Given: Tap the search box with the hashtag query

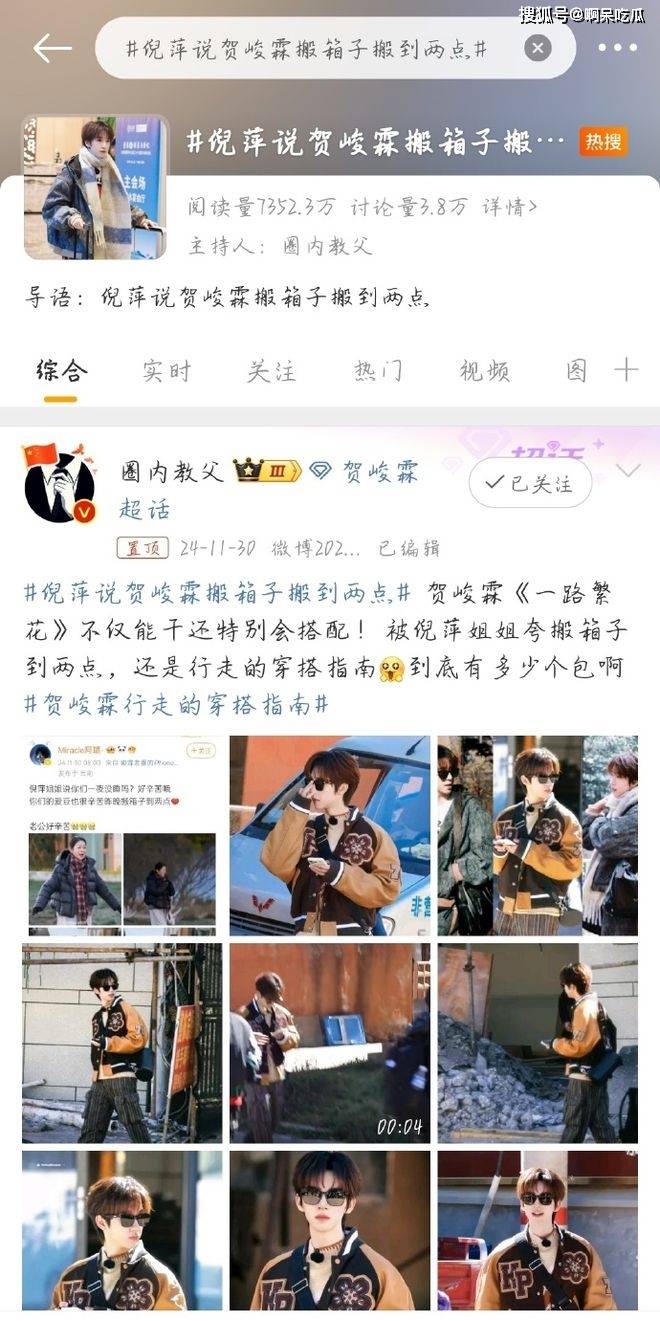Looking at the screenshot, I should (310, 48).
